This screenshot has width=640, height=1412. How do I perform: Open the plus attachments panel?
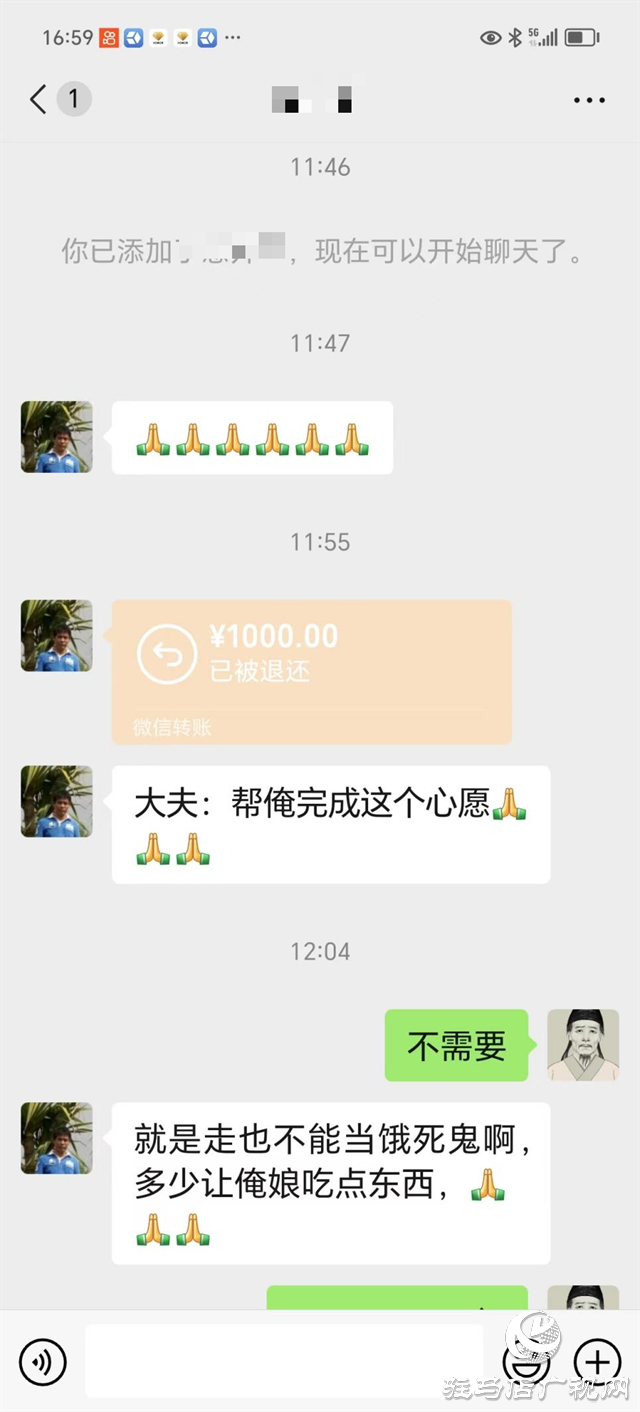pyautogui.click(x=597, y=1362)
